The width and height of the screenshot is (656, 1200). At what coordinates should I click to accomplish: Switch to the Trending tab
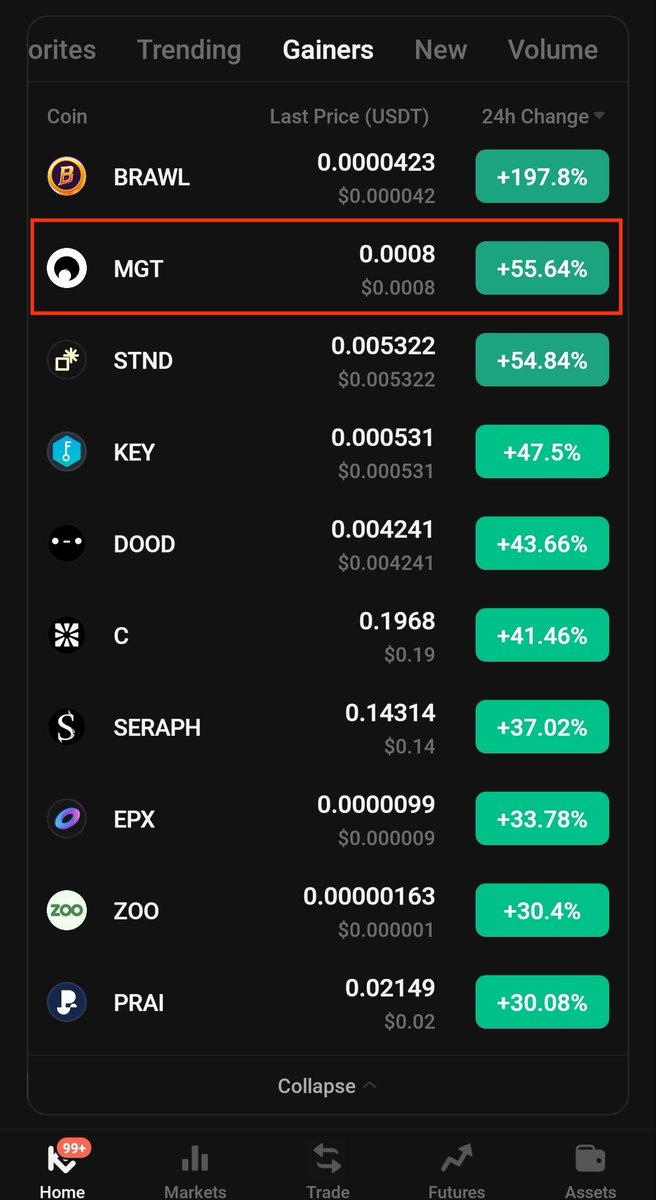click(189, 49)
